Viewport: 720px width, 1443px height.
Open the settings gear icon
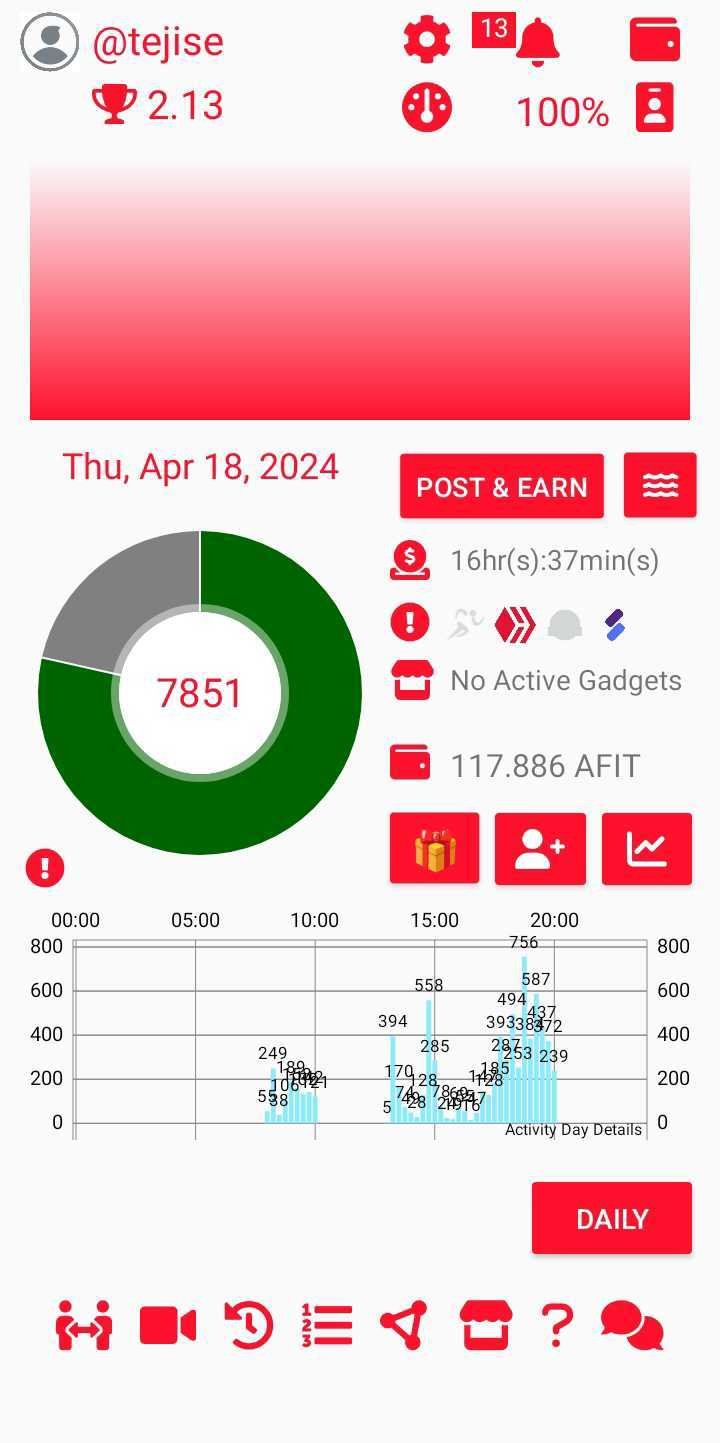coord(427,40)
